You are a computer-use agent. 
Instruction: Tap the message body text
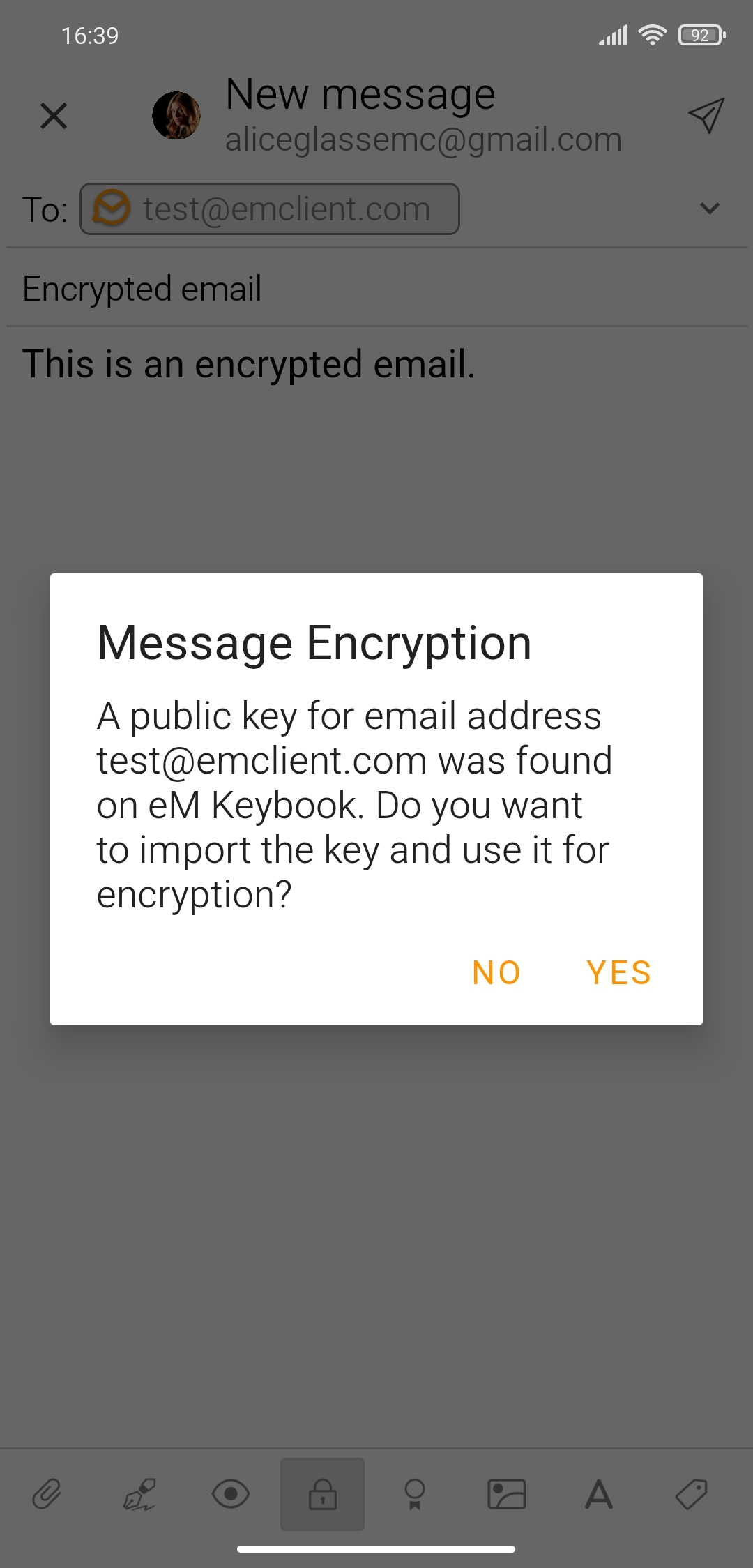click(x=249, y=364)
